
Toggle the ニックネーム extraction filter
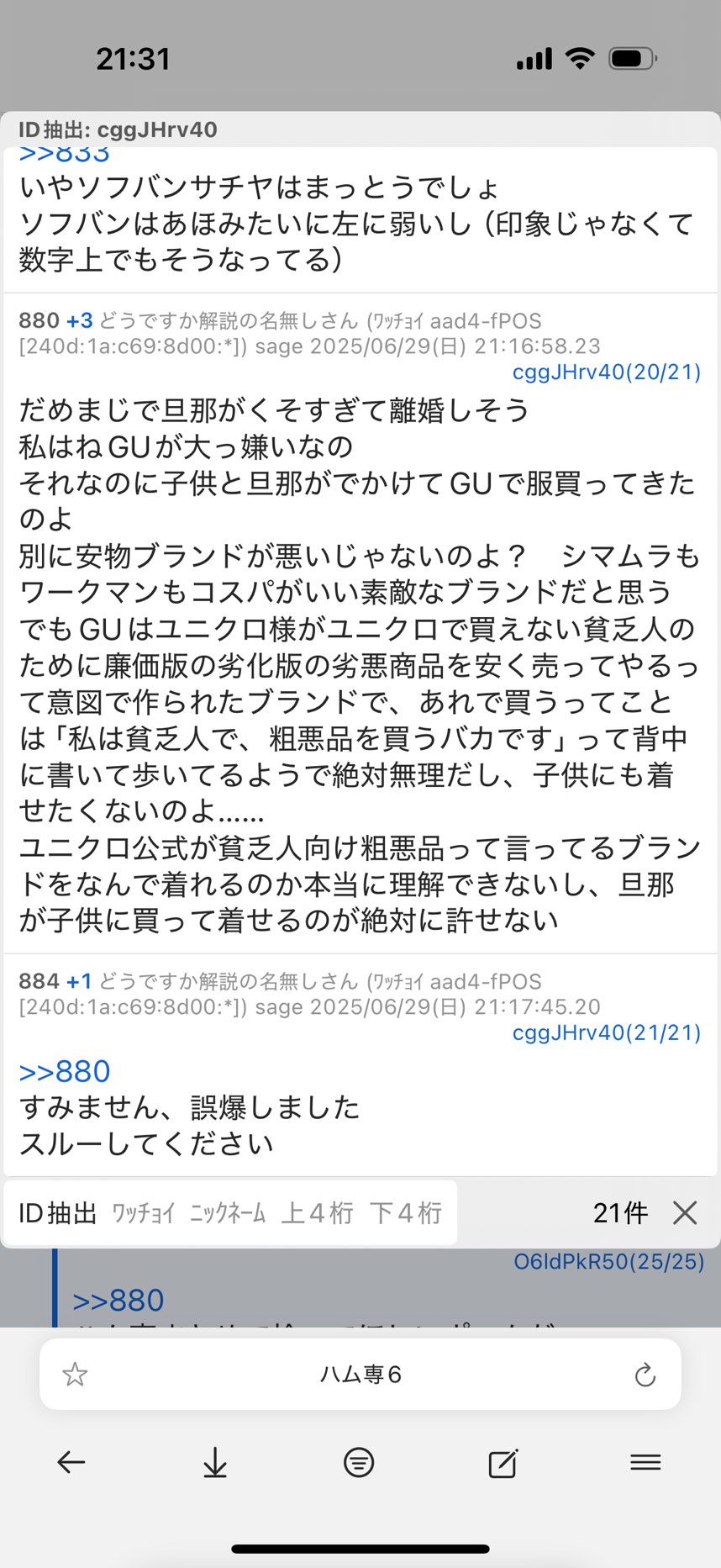(x=229, y=1212)
